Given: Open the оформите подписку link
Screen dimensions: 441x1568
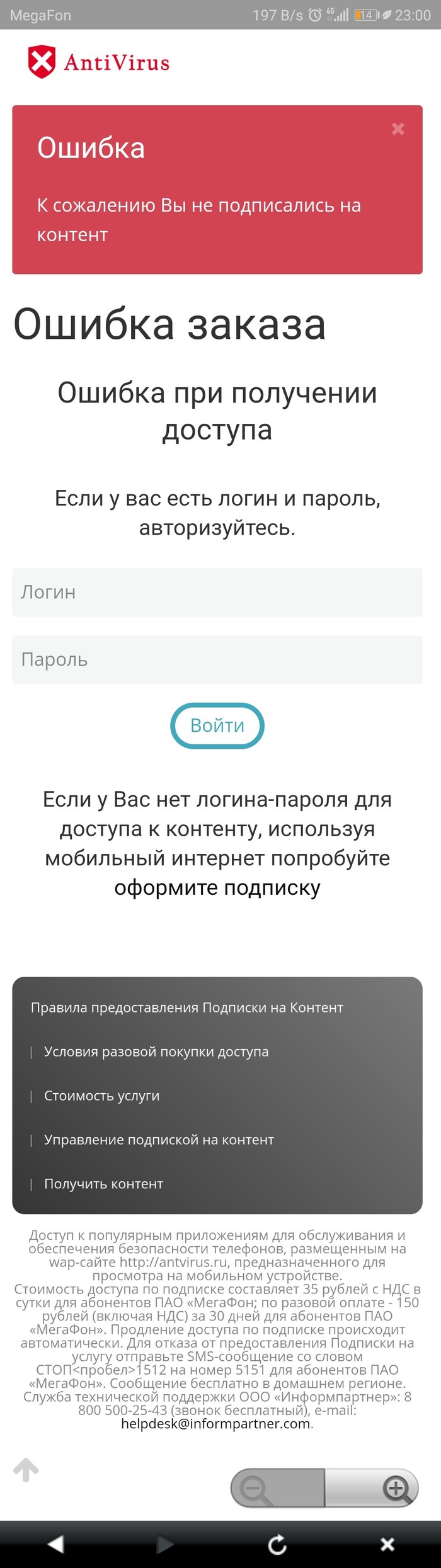Looking at the screenshot, I should pos(217,887).
